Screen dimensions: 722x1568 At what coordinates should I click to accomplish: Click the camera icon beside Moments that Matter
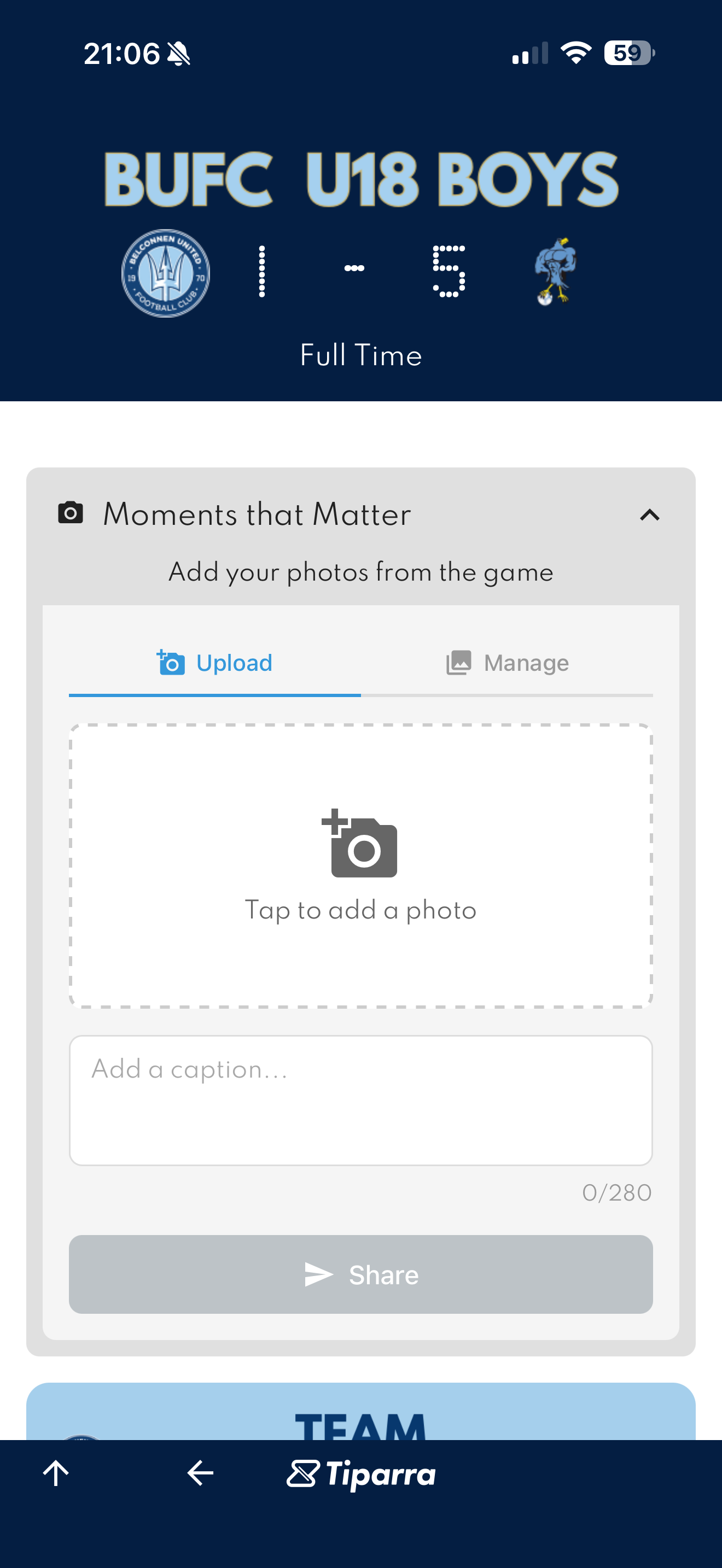click(71, 513)
